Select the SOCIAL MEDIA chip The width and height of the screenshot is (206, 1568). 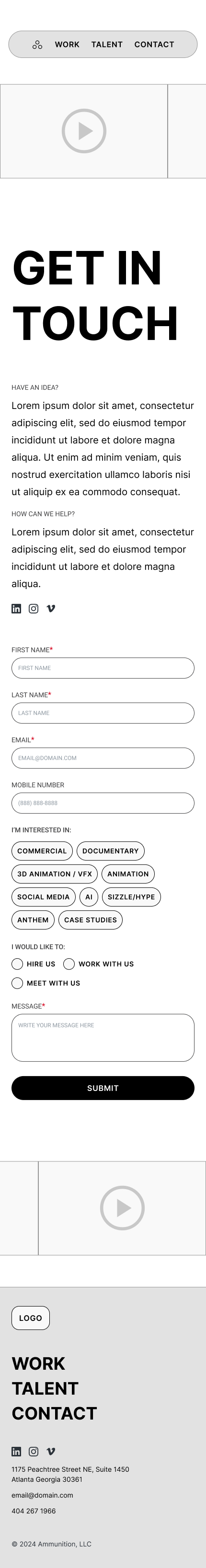[x=43, y=897]
